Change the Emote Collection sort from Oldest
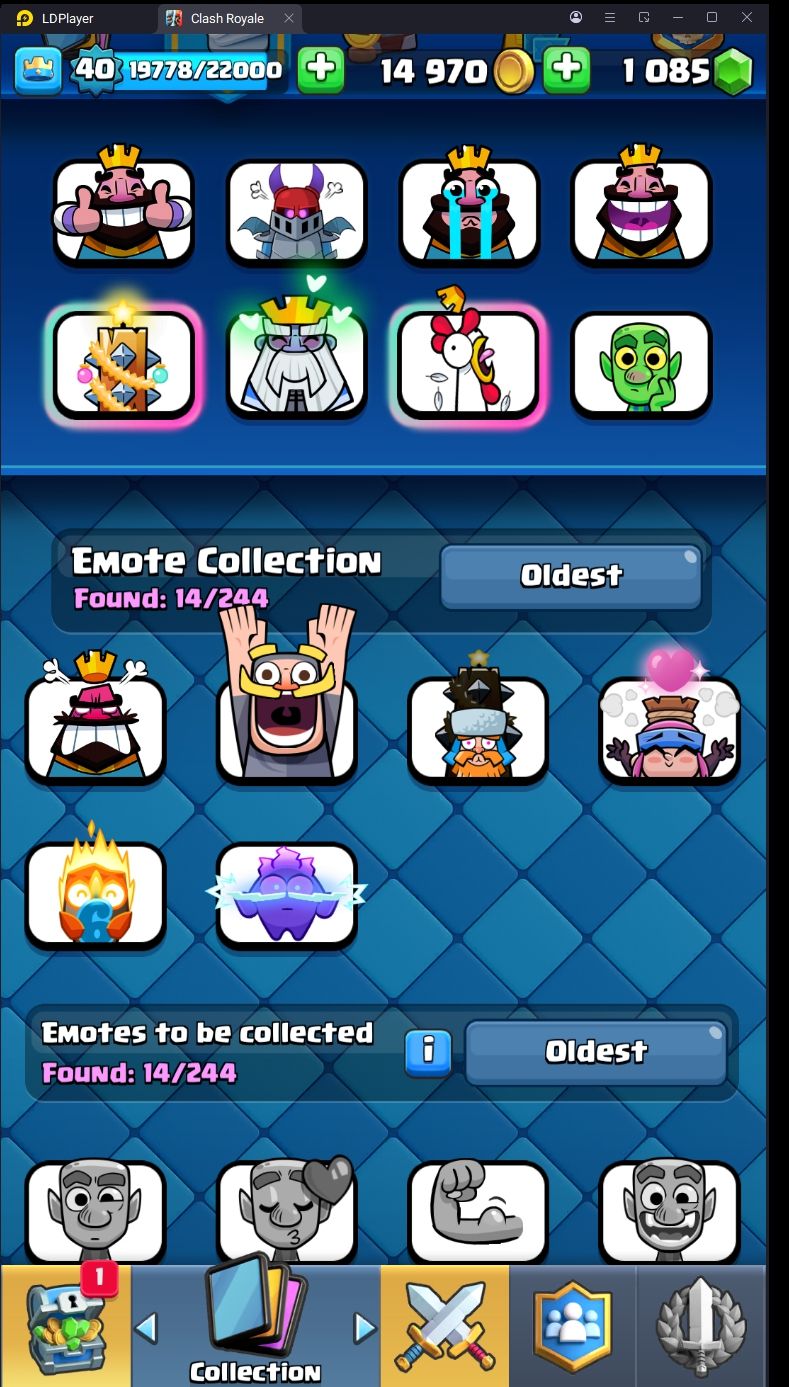This screenshot has height=1387, width=789. [570, 576]
